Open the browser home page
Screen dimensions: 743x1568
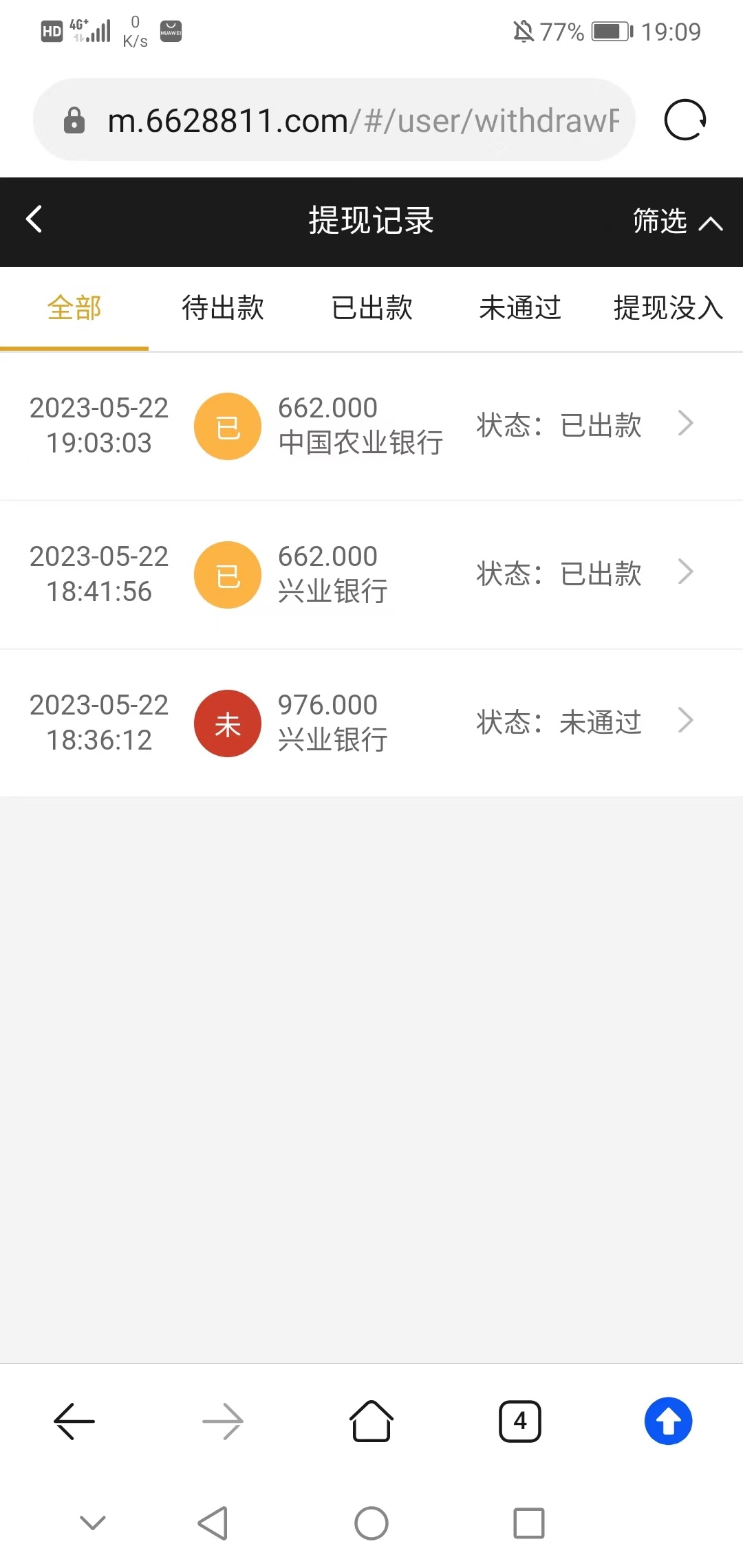click(371, 1421)
